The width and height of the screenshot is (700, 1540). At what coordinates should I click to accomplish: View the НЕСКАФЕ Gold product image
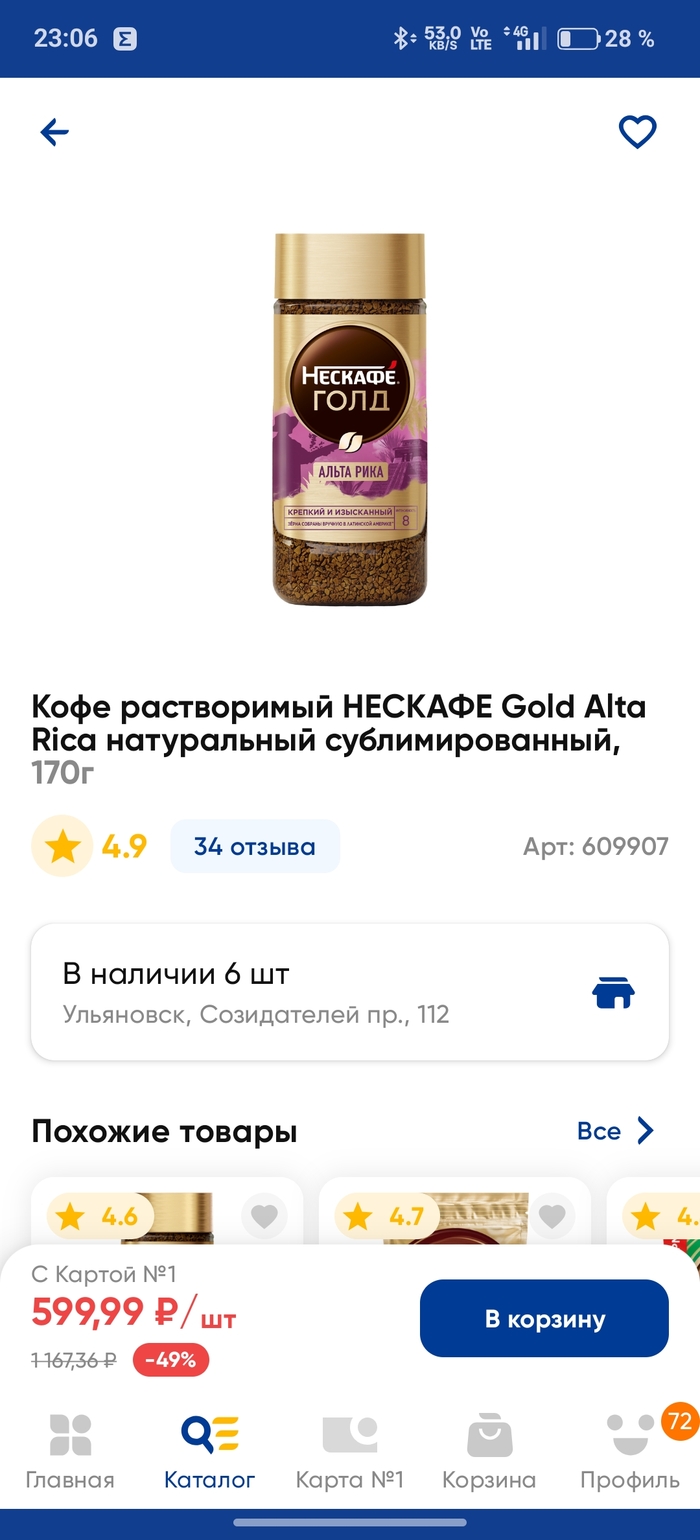350,420
